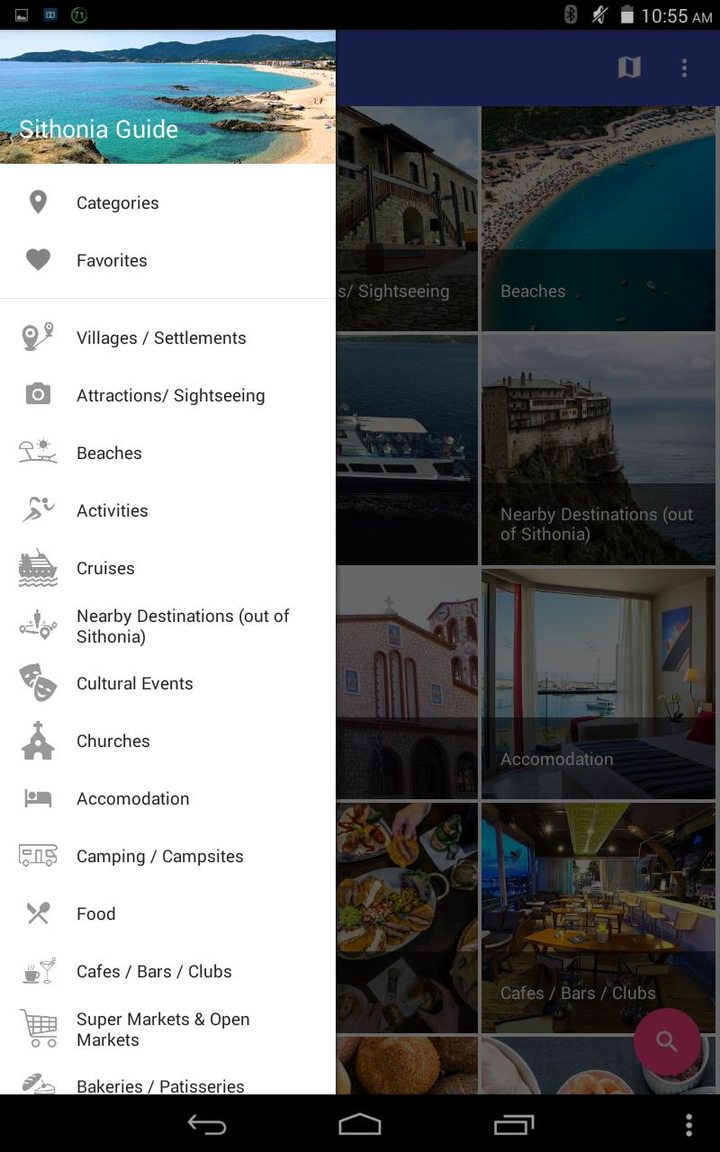Open the overflow menu in the top bar
The width and height of the screenshot is (720, 1152).
684,67
